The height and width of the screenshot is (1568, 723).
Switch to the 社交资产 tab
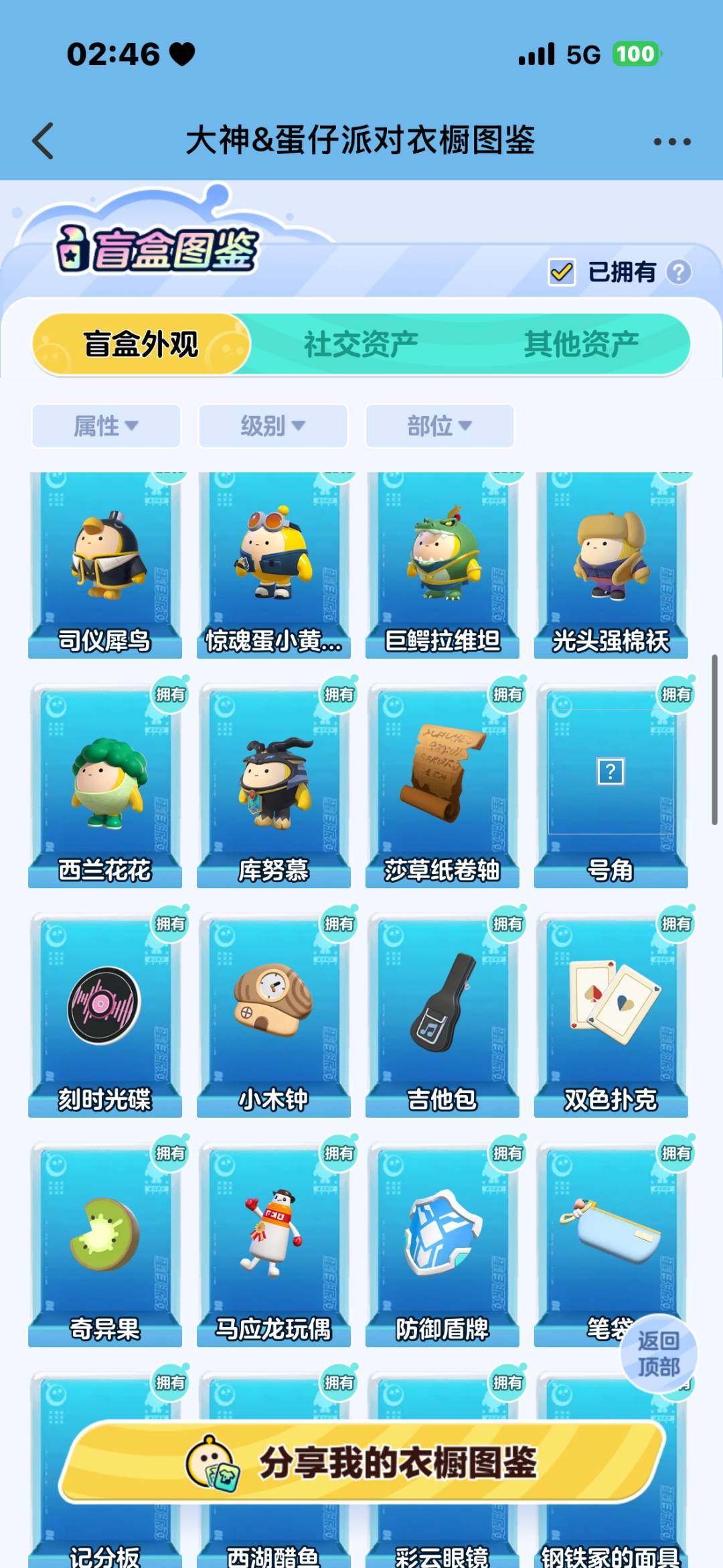pos(361,342)
